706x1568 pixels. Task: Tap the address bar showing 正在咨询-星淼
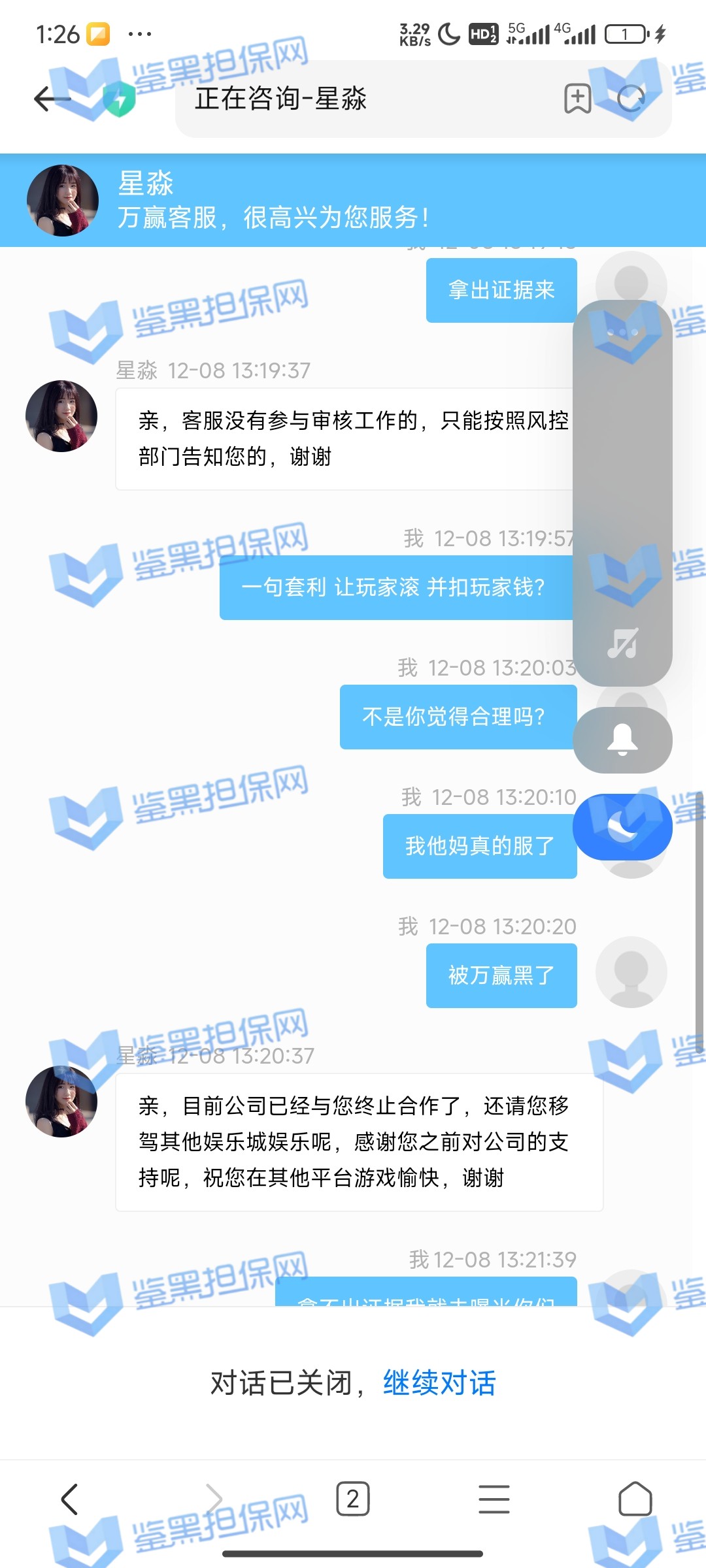click(366, 99)
